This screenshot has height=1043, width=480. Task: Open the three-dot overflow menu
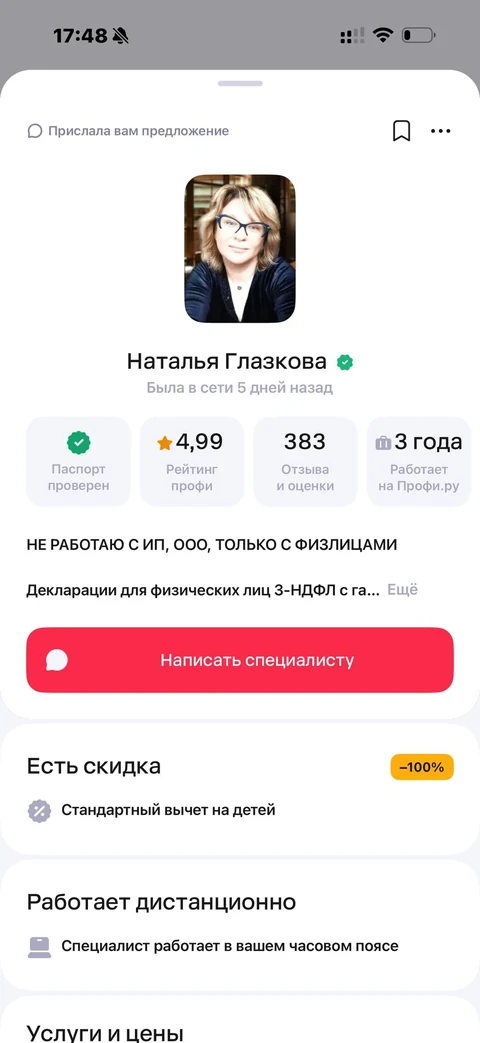[x=441, y=131]
